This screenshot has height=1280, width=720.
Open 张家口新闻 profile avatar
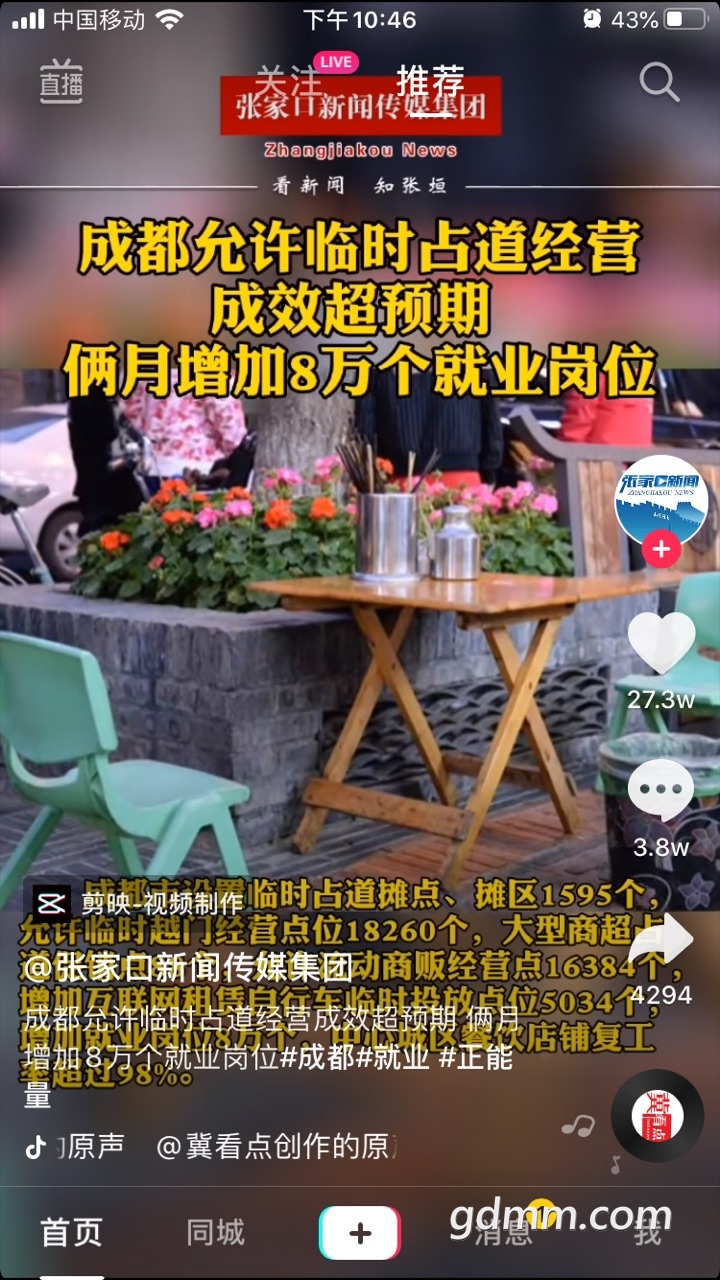(x=661, y=502)
